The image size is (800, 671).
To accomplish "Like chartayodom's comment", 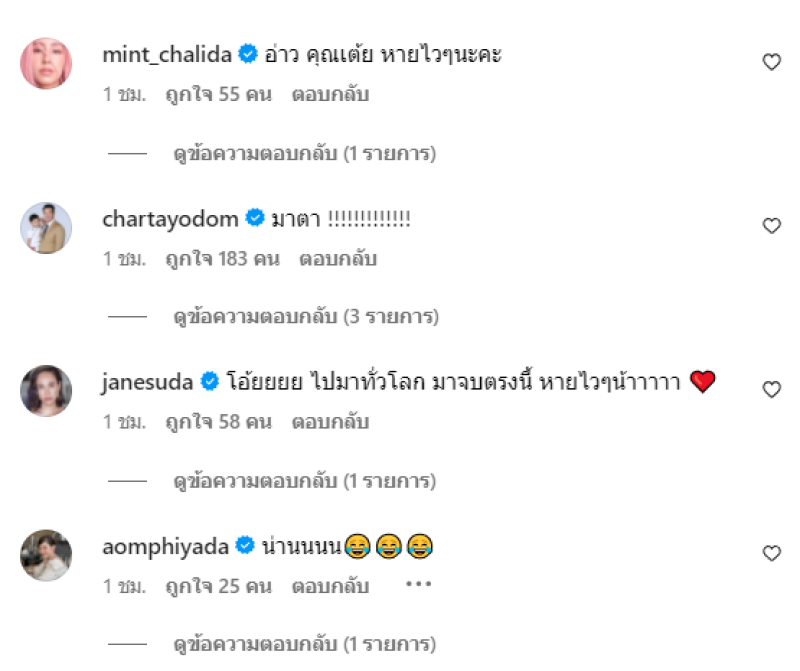I will click(x=771, y=226).
